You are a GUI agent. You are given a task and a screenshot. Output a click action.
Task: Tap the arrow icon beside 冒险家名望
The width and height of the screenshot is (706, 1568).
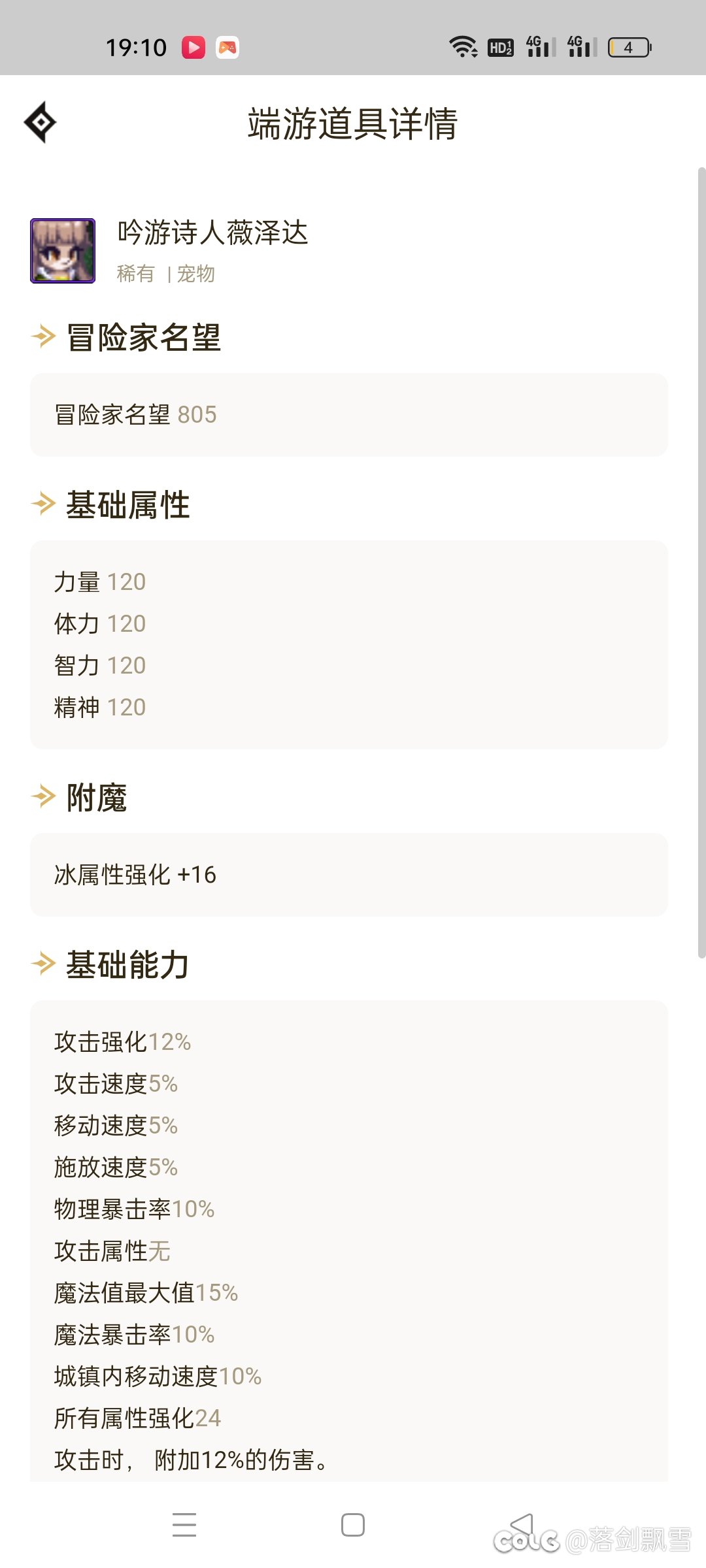click(42, 335)
